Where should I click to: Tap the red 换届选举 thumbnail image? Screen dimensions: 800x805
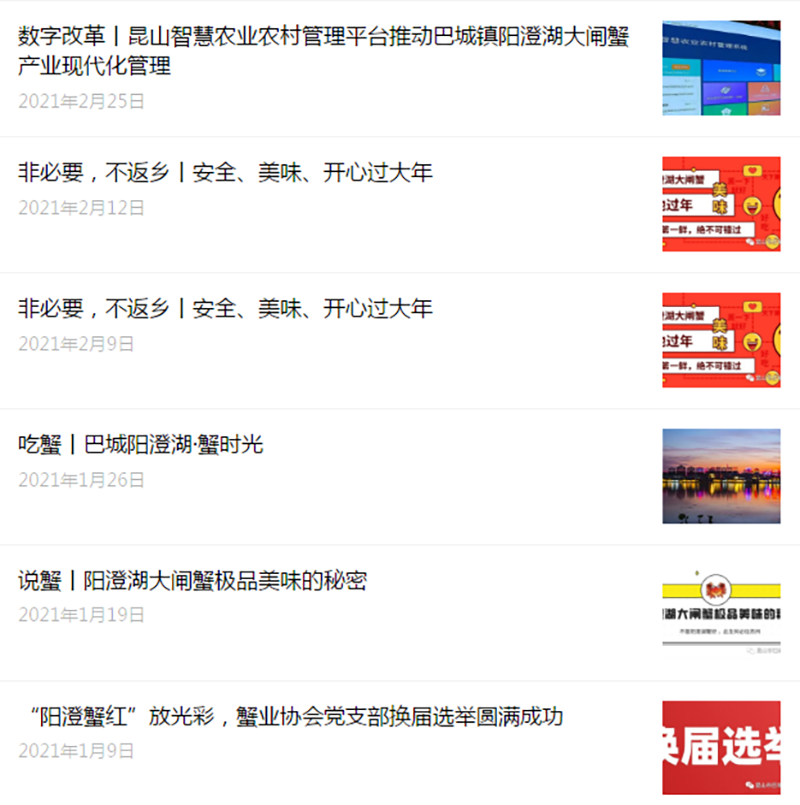tap(721, 748)
